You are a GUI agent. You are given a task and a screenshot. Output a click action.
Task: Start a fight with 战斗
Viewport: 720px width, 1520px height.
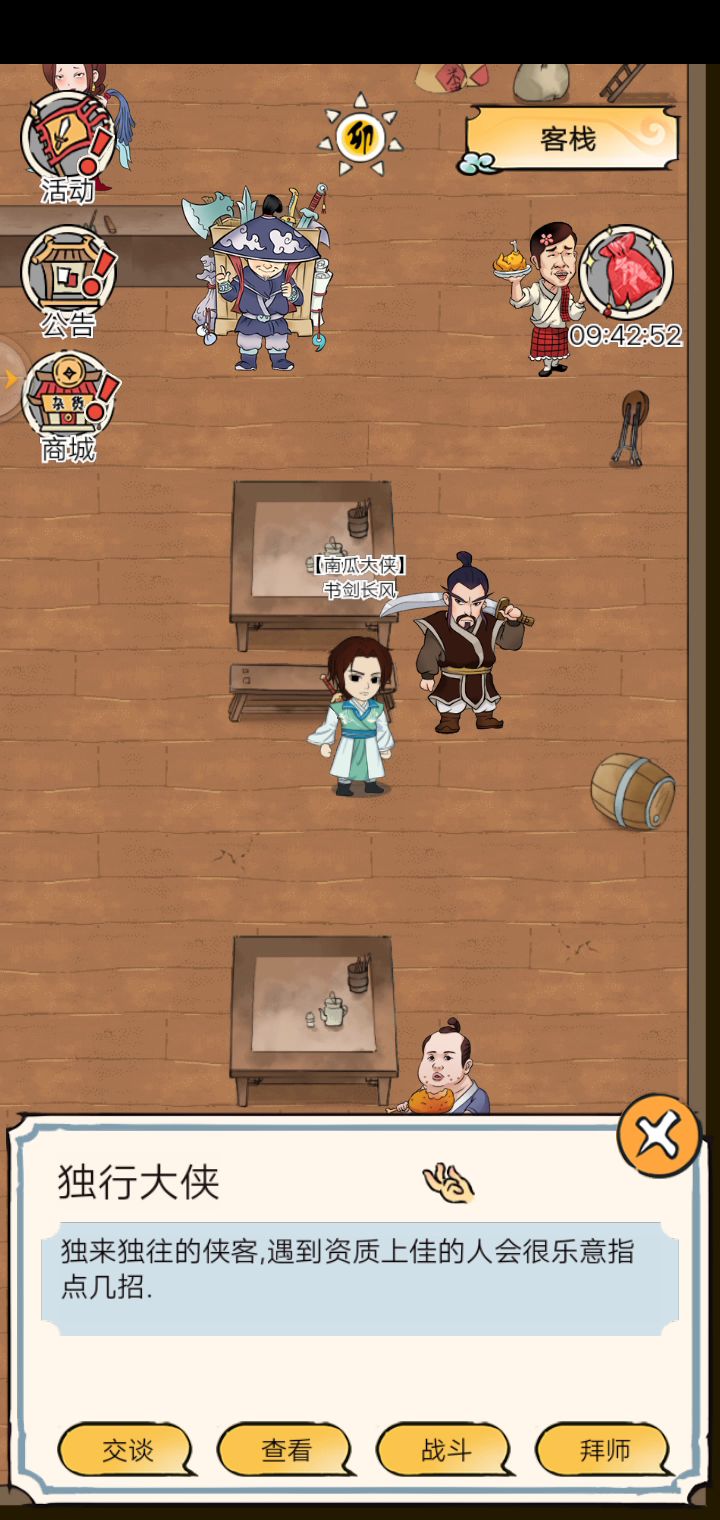(445, 1450)
